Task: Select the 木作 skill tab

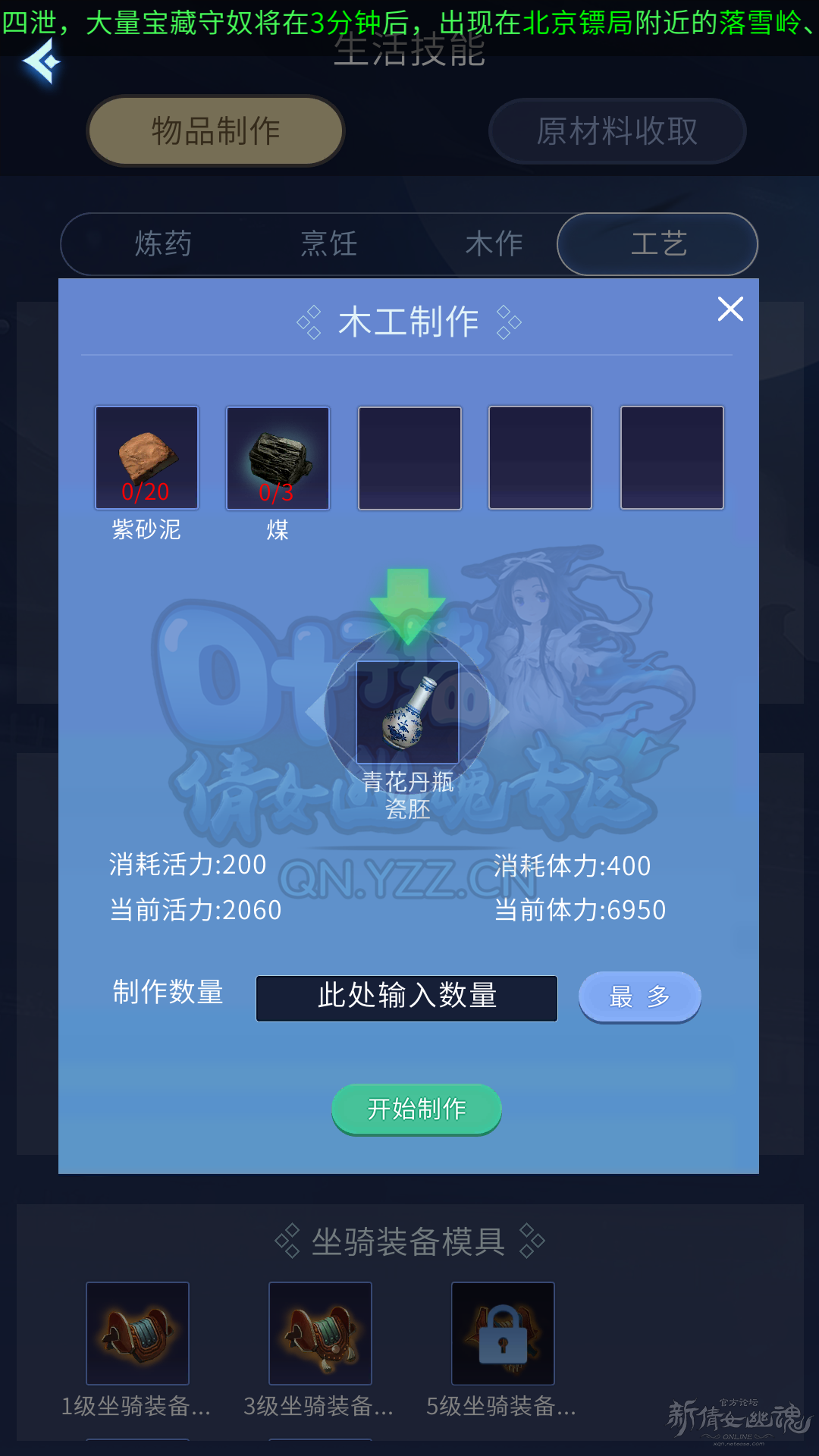Action: [494, 243]
